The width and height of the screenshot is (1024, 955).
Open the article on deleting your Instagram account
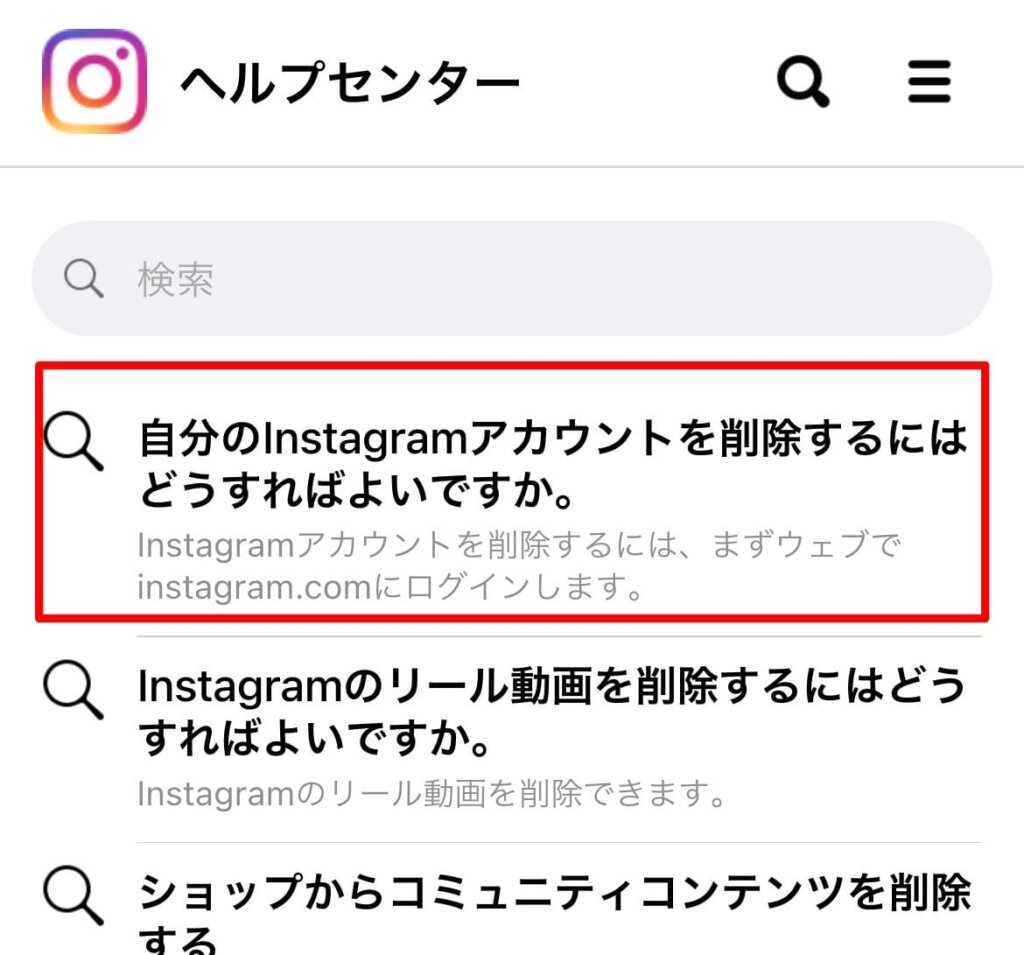click(x=552, y=466)
